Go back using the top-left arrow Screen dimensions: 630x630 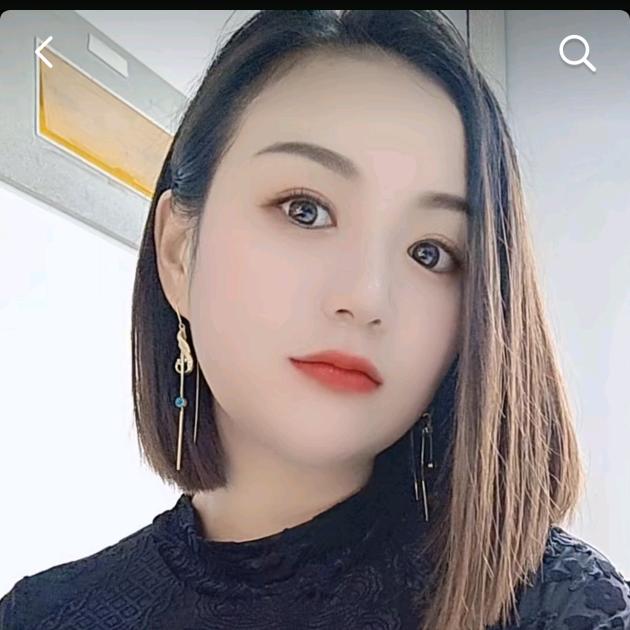click(x=44, y=52)
